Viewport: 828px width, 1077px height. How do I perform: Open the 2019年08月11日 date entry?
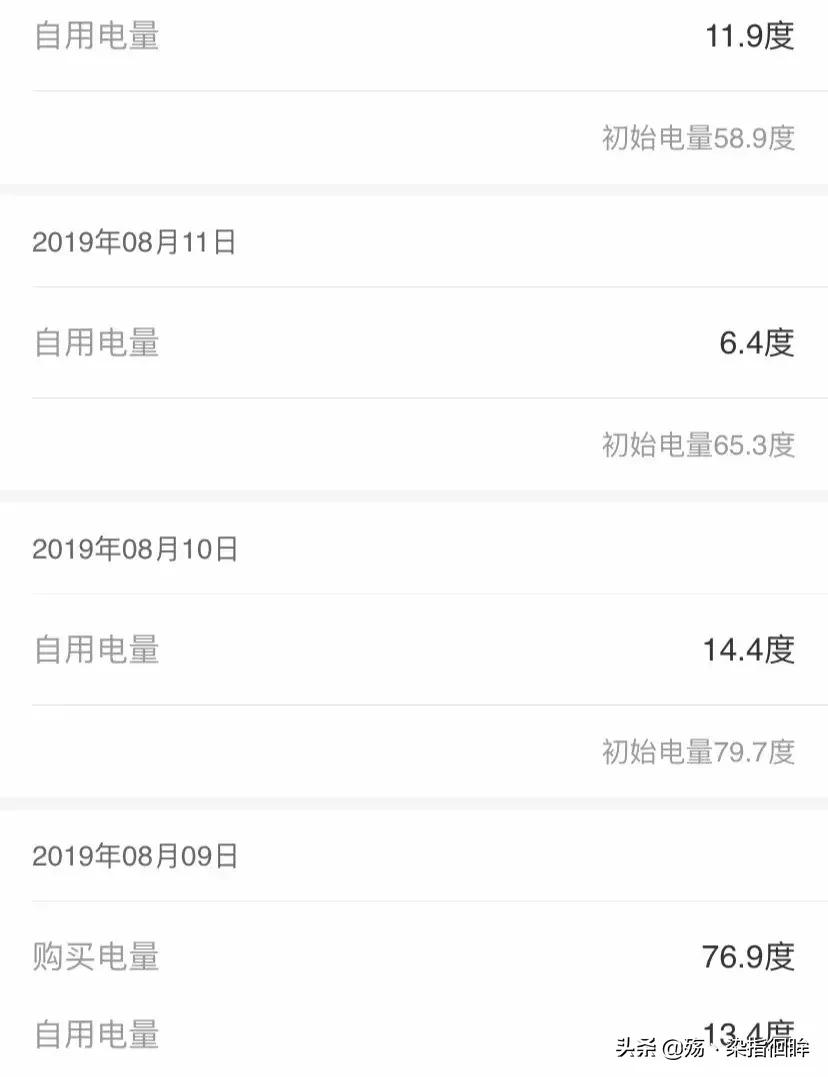135,241
